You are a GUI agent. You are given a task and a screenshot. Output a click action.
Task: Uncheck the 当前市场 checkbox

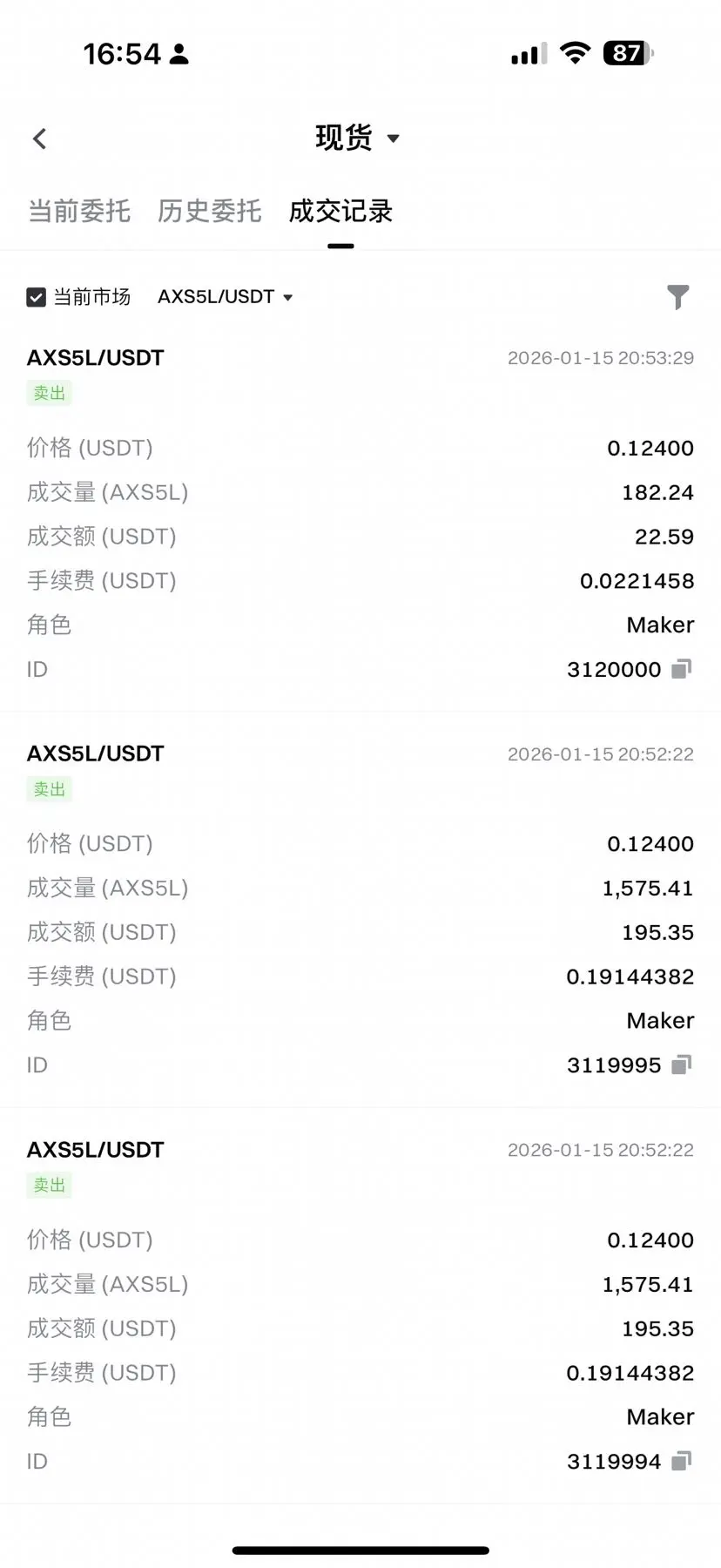[x=36, y=297]
